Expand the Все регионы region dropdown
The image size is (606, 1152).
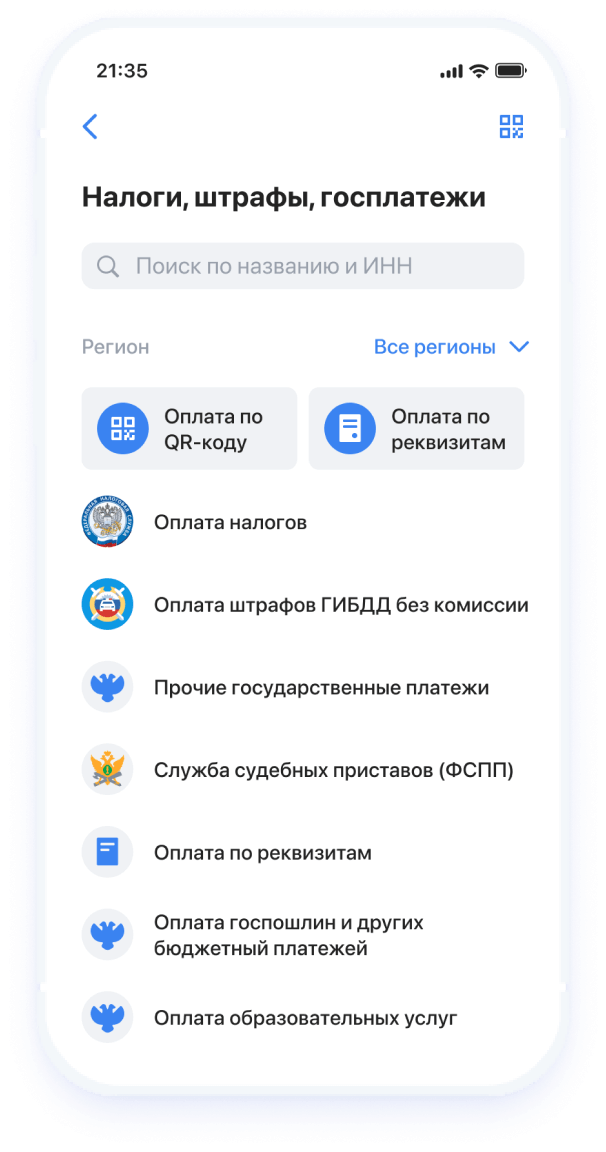pos(451,347)
